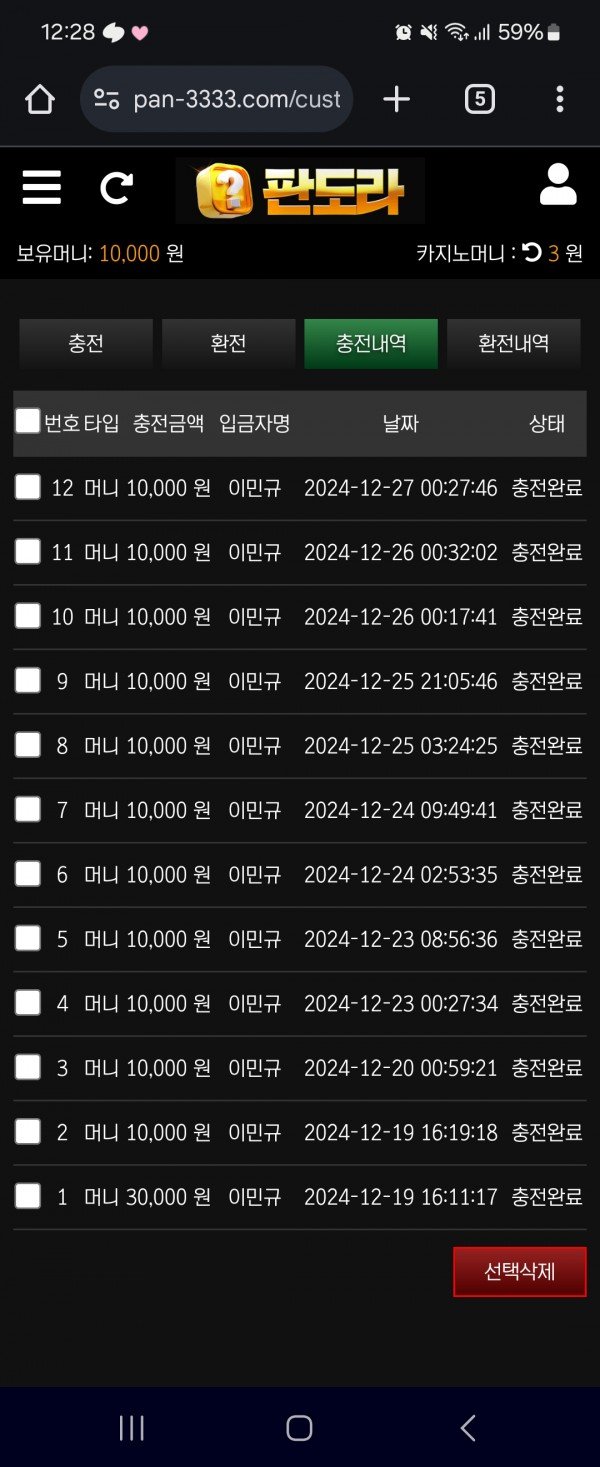Image resolution: width=600 pixels, height=1467 pixels.
Task: Tap the 선택삭제 button
Action: click(x=519, y=1272)
